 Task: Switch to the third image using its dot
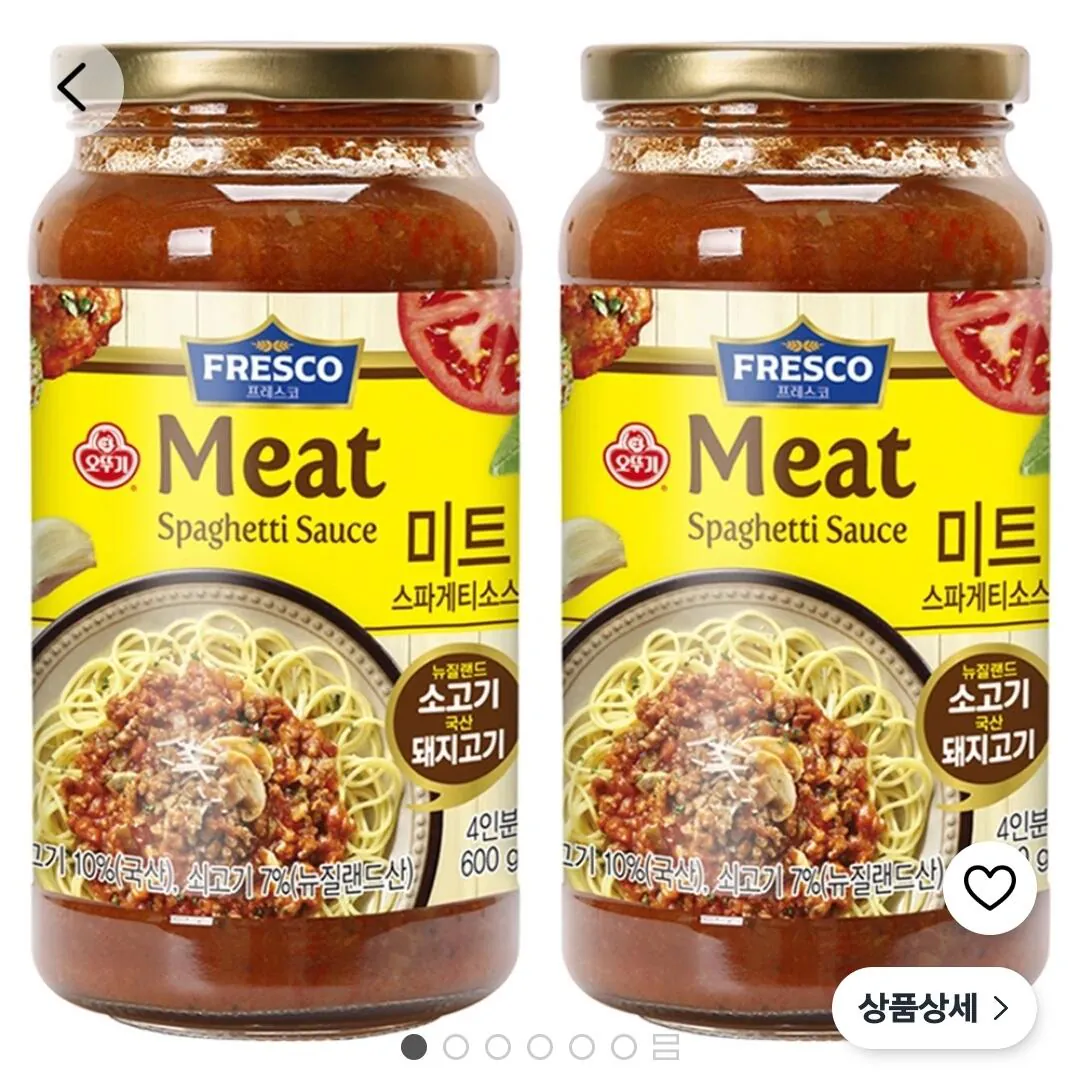[x=497, y=1046]
